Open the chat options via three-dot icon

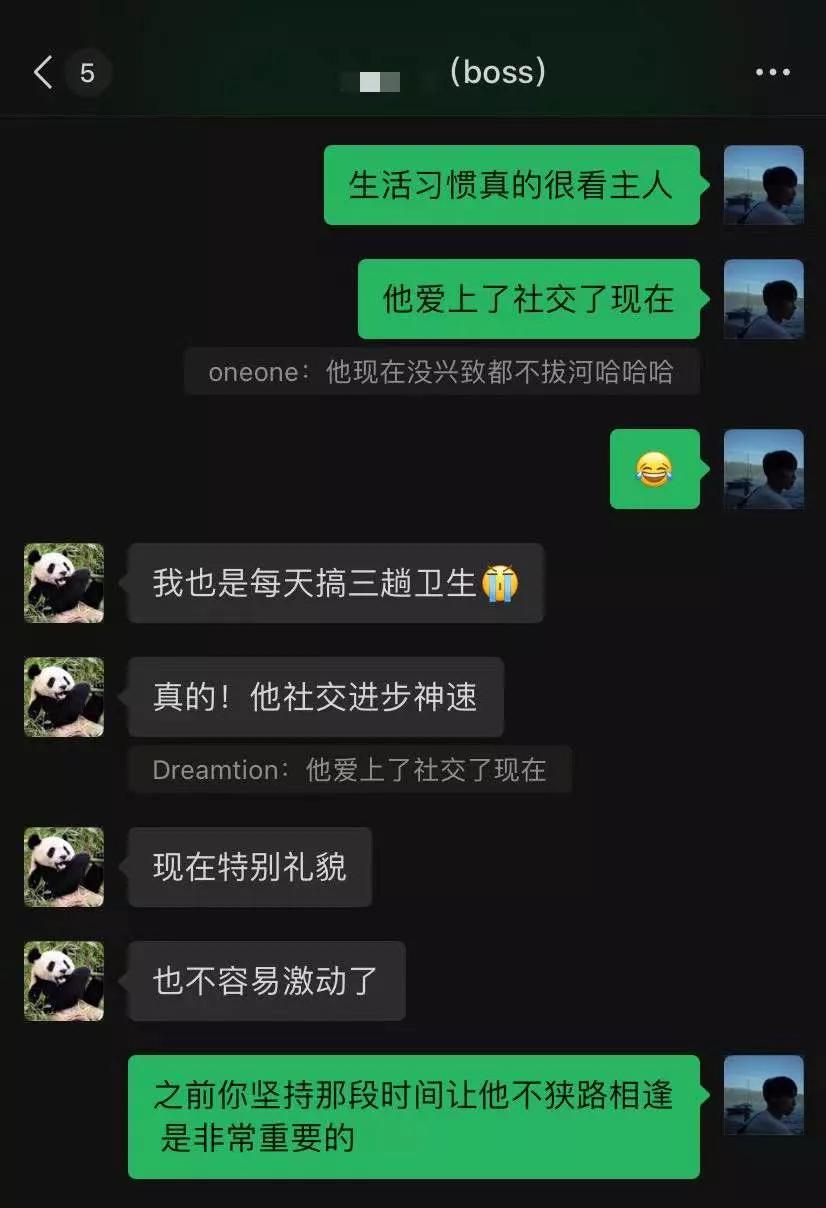point(770,72)
